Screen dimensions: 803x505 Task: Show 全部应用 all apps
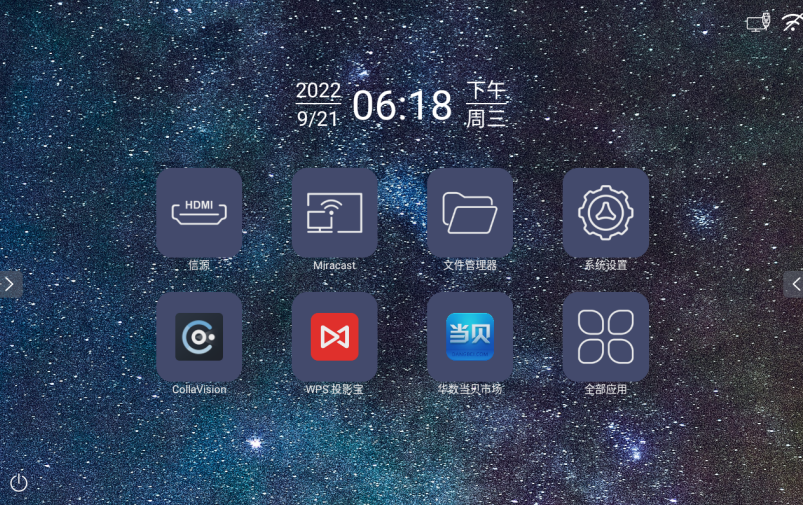pyautogui.click(x=605, y=336)
